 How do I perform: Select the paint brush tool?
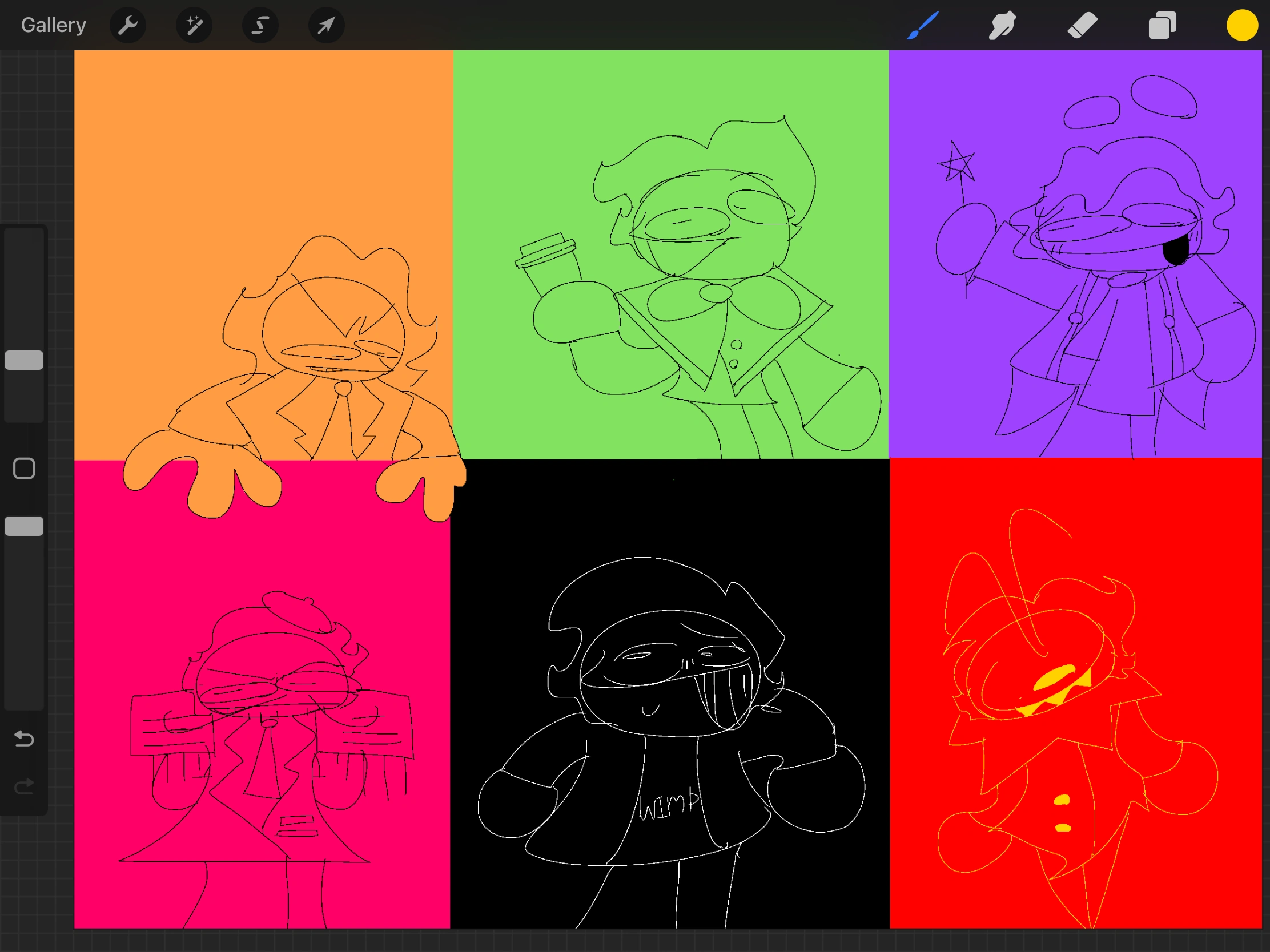click(923, 25)
